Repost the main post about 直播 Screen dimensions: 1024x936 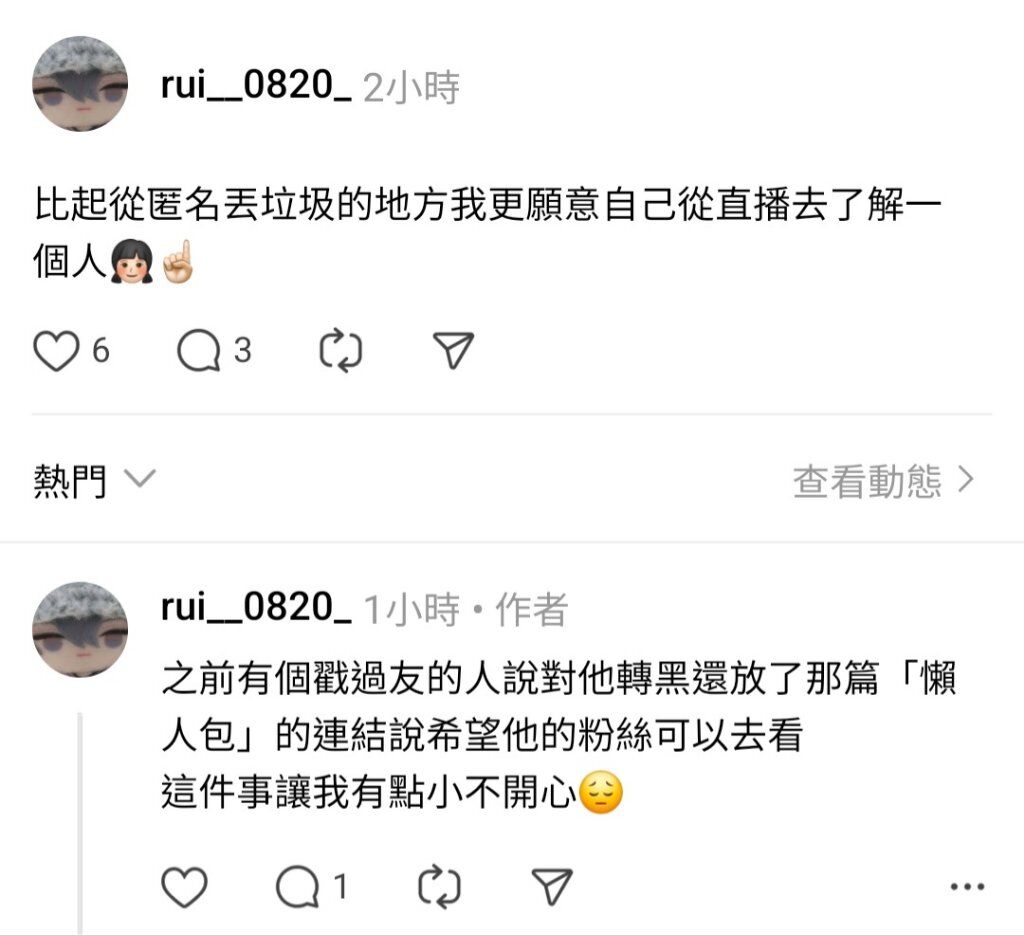340,352
